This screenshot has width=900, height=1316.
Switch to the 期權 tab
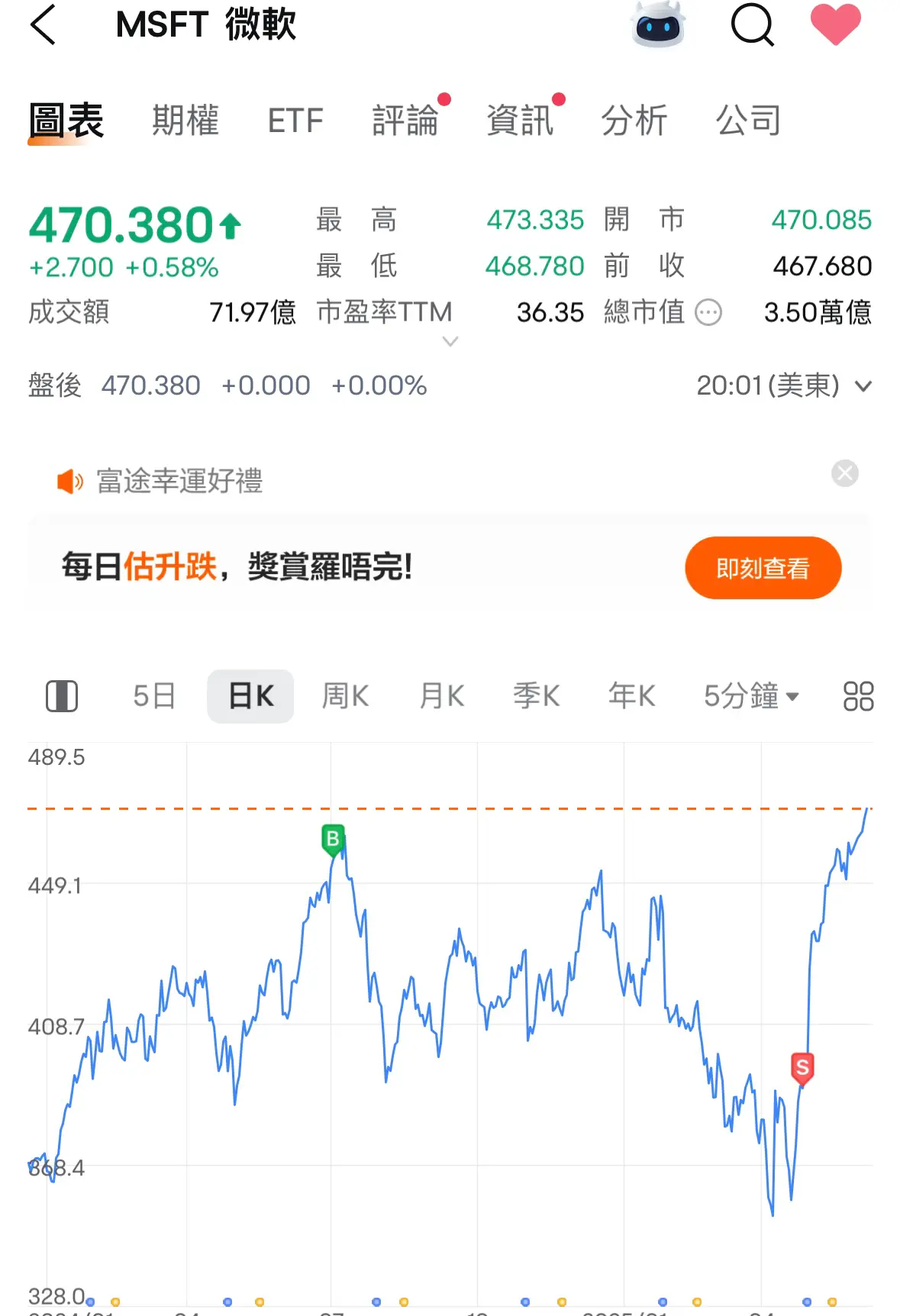pos(185,121)
